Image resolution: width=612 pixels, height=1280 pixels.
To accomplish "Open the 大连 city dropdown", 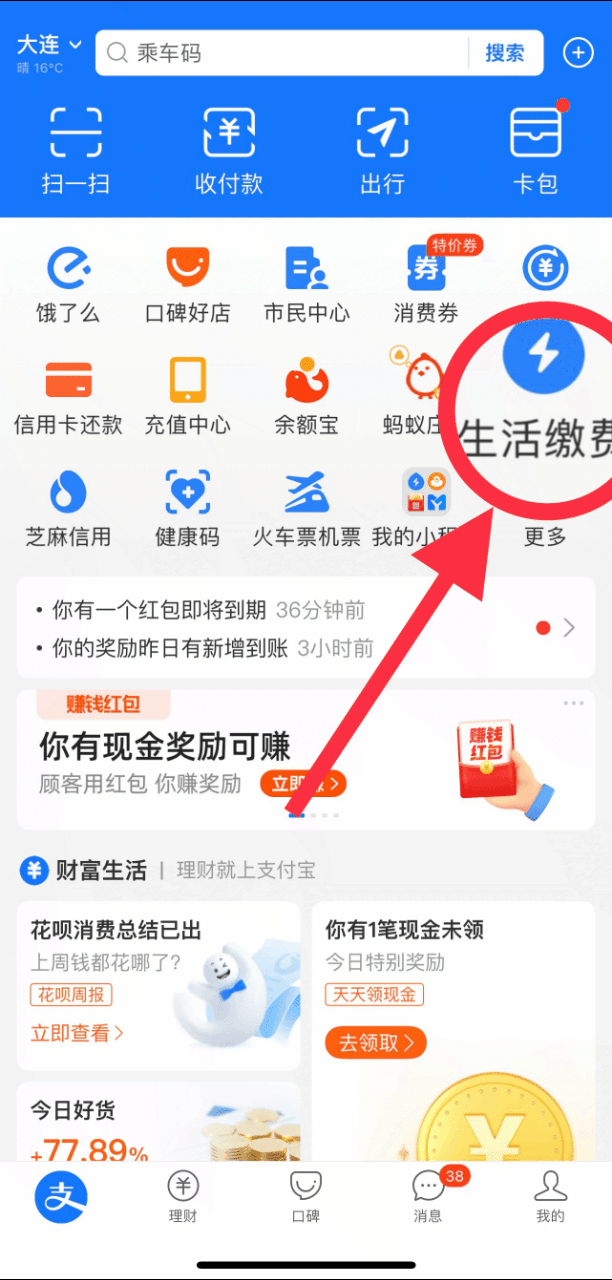I will coord(48,46).
